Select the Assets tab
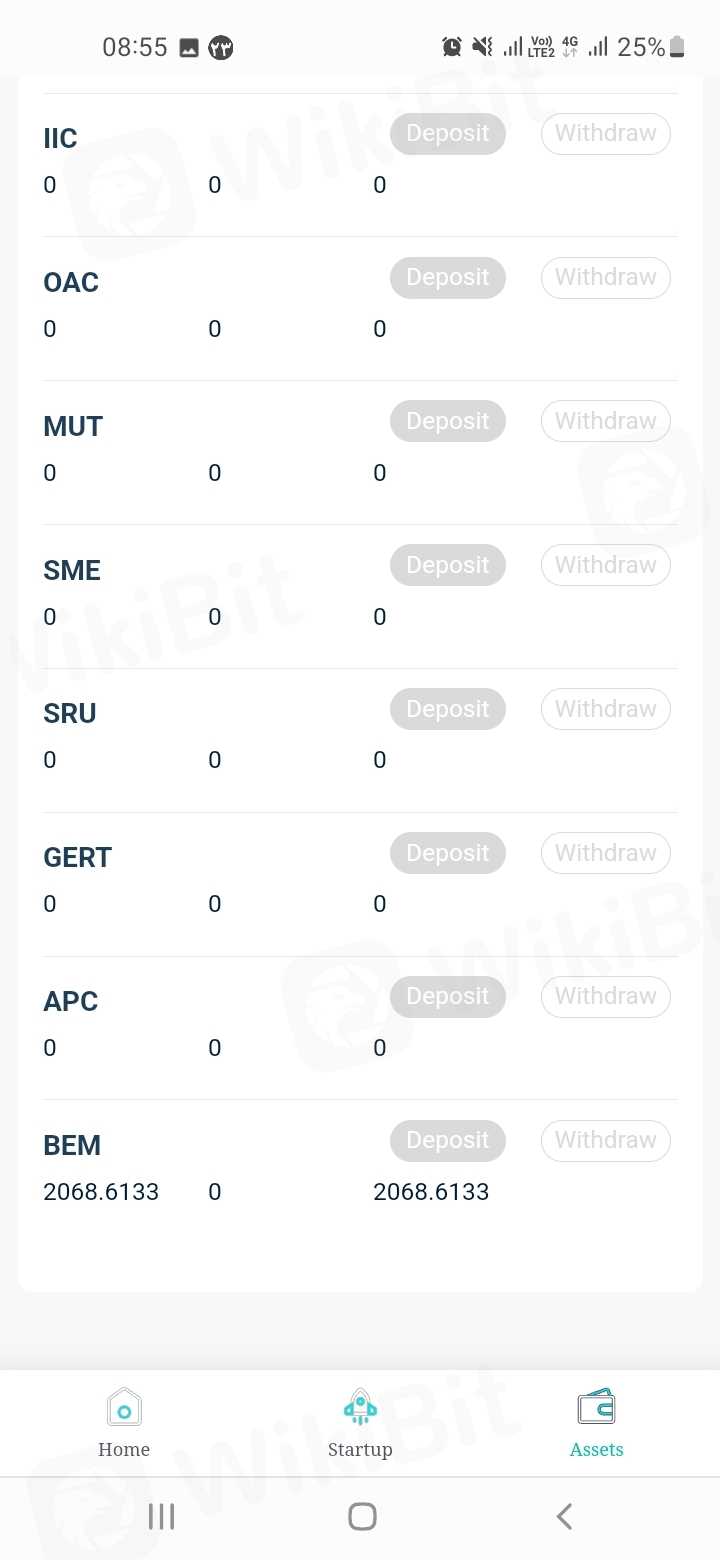Viewport: 720px width, 1560px height. (x=597, y=1423)
